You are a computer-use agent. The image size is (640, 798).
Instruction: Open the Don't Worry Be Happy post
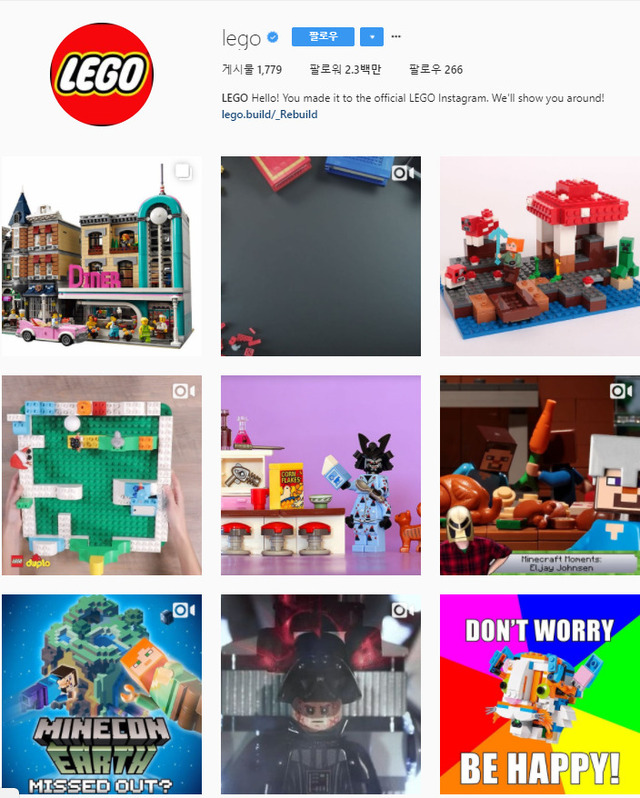pos(539,694)
